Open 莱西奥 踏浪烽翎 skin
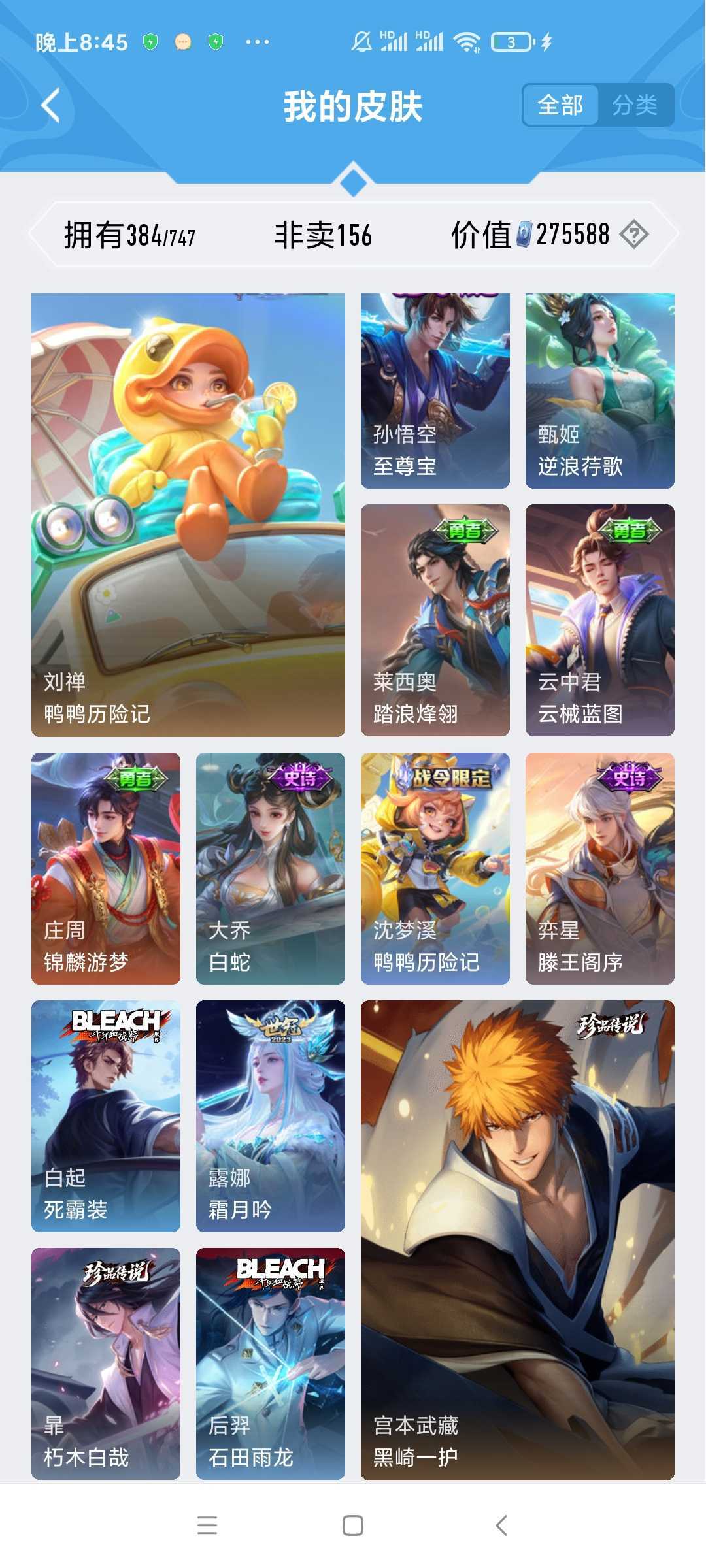706x1568 pixels. click(435, 620)
